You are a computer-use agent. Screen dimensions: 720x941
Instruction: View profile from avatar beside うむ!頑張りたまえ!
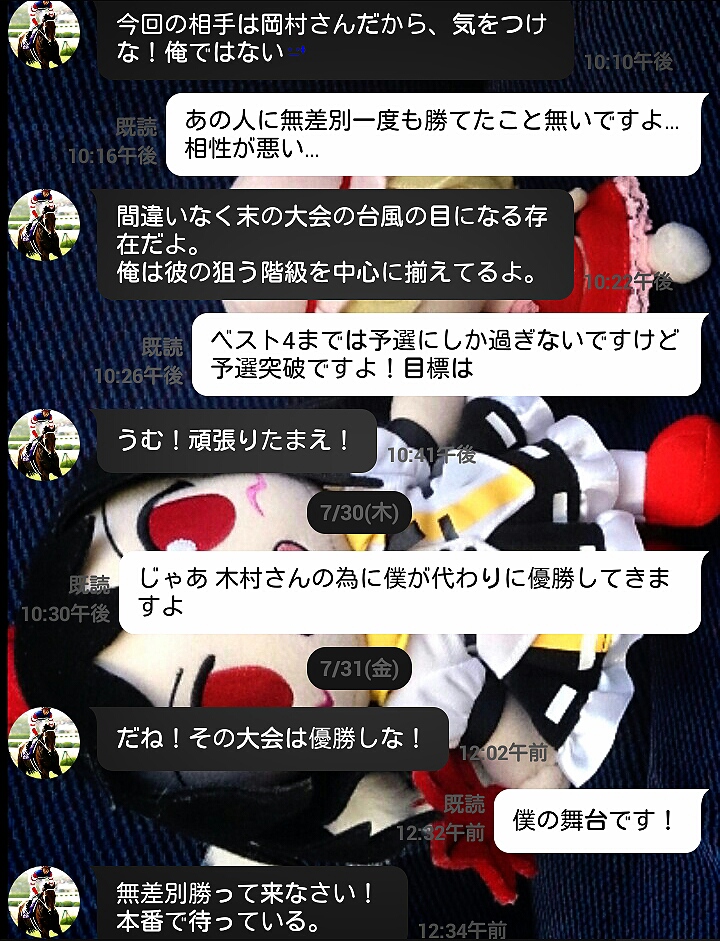(43, 444)
